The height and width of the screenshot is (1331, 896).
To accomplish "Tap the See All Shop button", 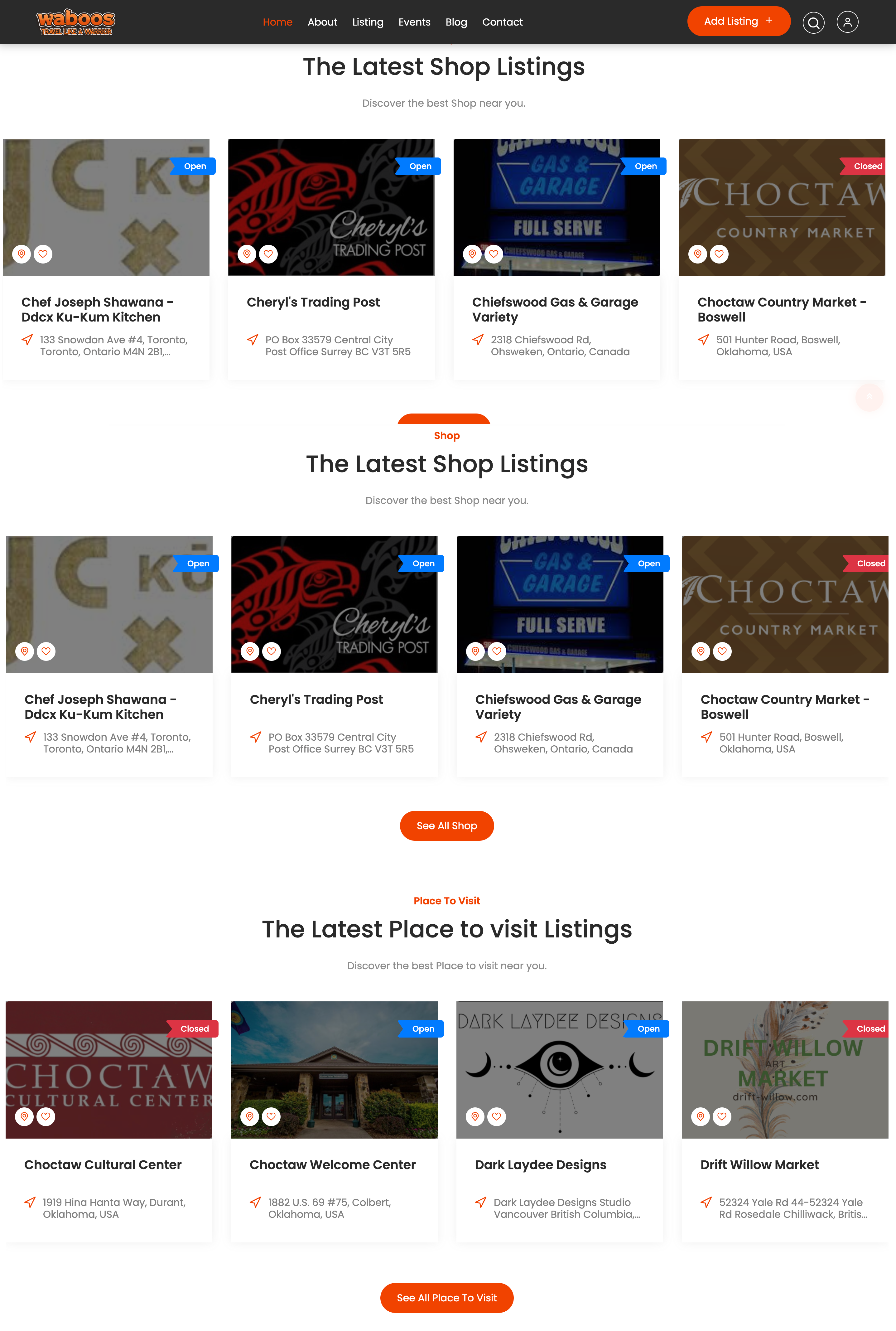I will point(446,825).
